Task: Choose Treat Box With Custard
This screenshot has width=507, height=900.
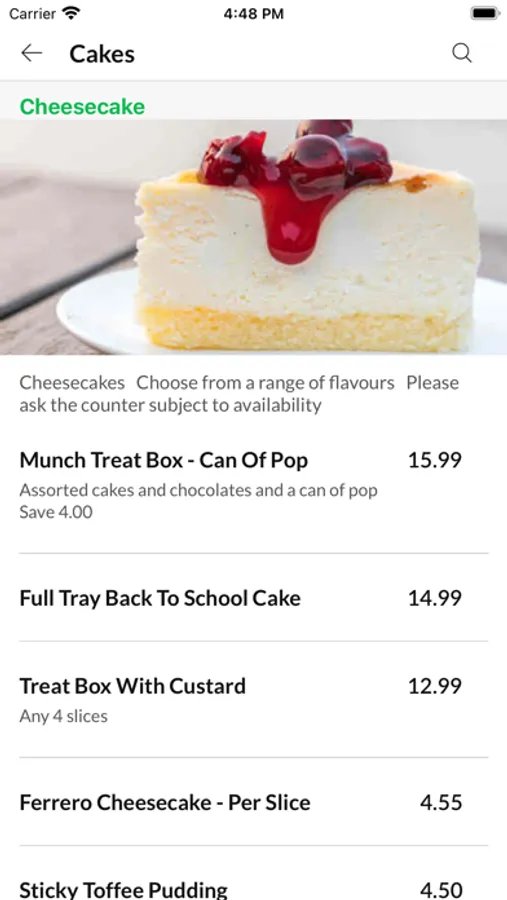Action: (253, 699)
